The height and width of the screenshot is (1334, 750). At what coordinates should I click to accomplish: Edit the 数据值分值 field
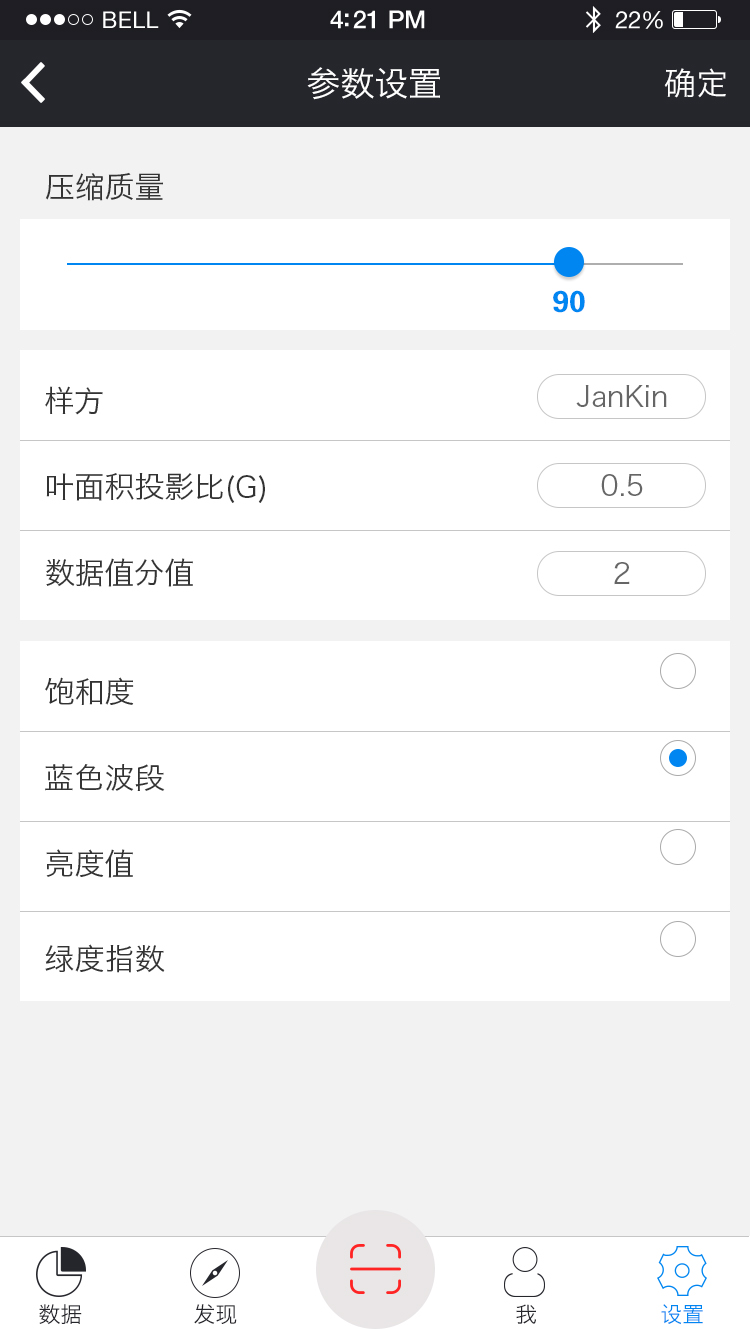pyautogui.click(x=621, y=574)
